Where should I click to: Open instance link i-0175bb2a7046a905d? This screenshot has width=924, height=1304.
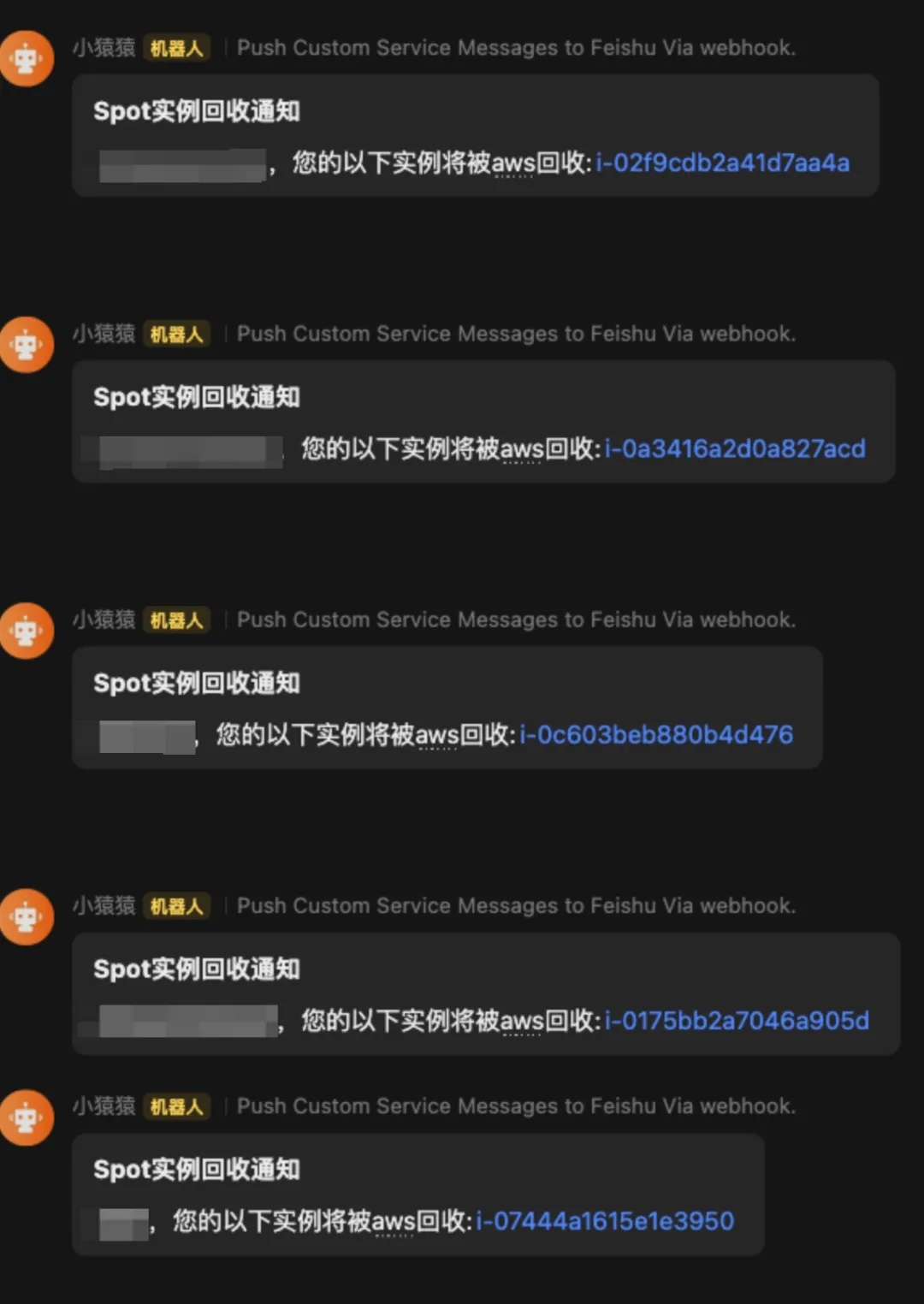click(x=737, y=1020)
